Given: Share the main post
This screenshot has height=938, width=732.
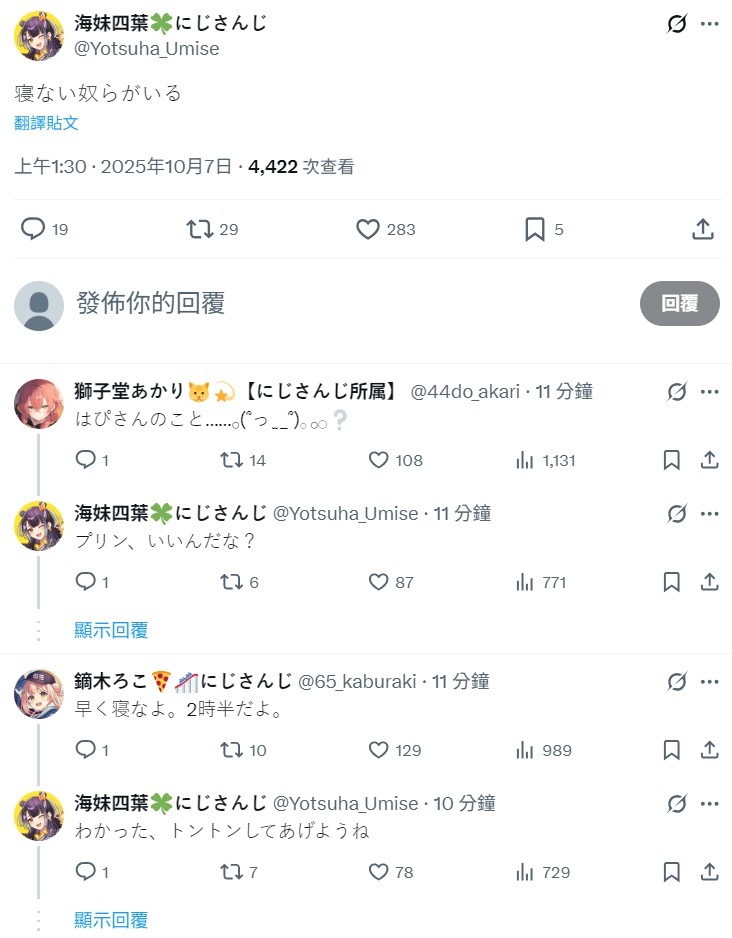Looking at the screenshot, I should click(703, 229).
